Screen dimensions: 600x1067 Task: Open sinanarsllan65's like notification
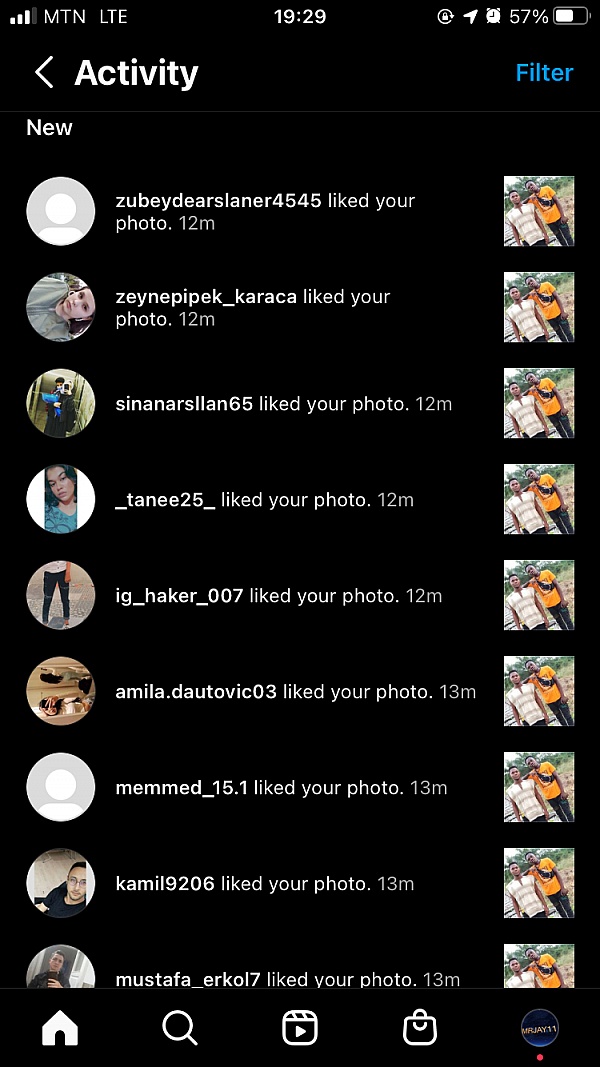tap(283, 404)
